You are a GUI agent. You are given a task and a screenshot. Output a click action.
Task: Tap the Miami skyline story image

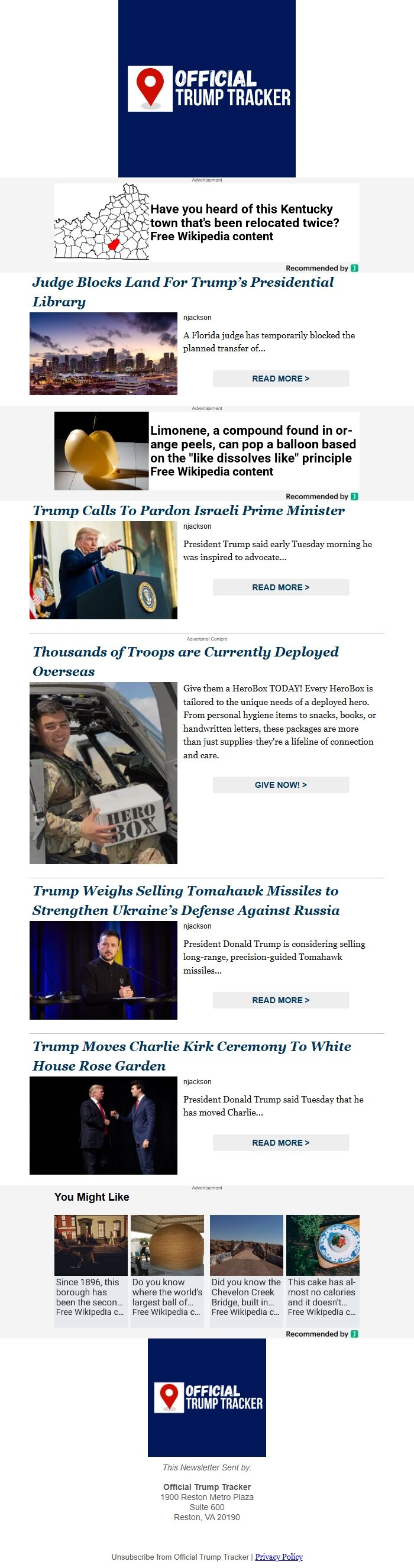(103, 354)
